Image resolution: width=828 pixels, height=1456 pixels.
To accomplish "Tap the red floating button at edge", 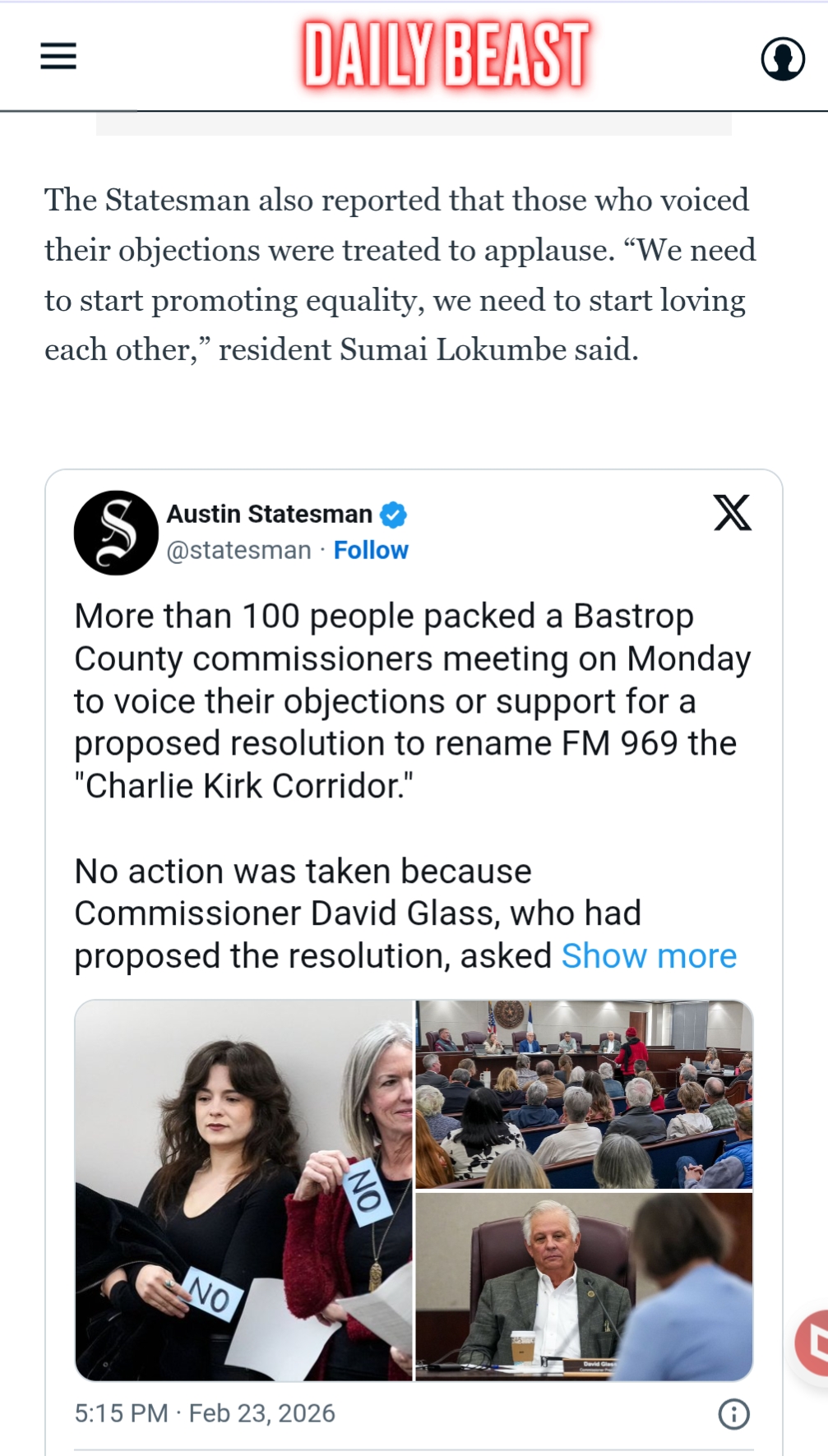I will click(x=812, y=1343).
